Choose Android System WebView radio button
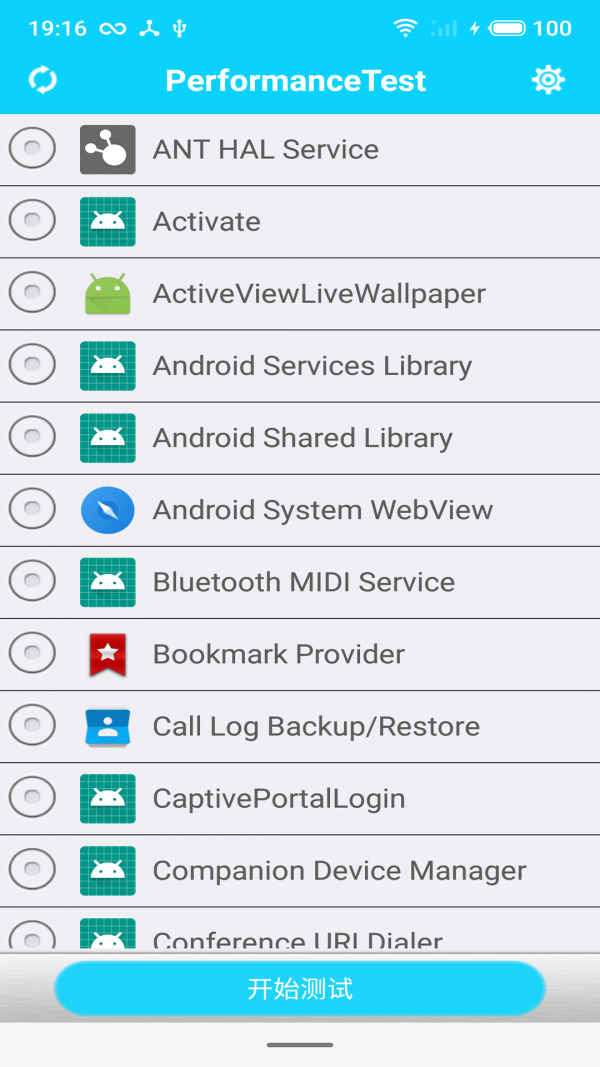This screenshot has height=1067, width=600. coord(32,509)
